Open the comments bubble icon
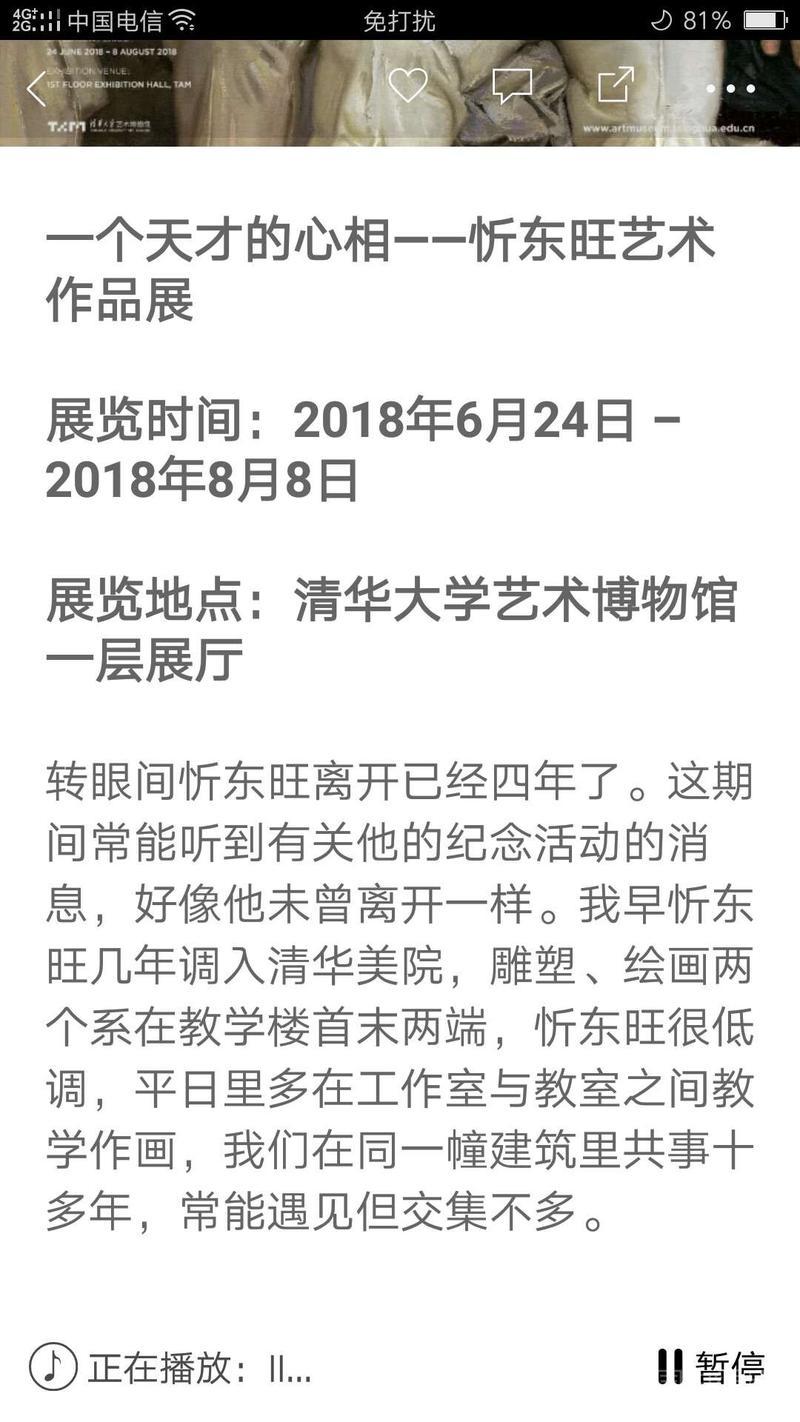 pyautogui.click(x=512, y=86)
